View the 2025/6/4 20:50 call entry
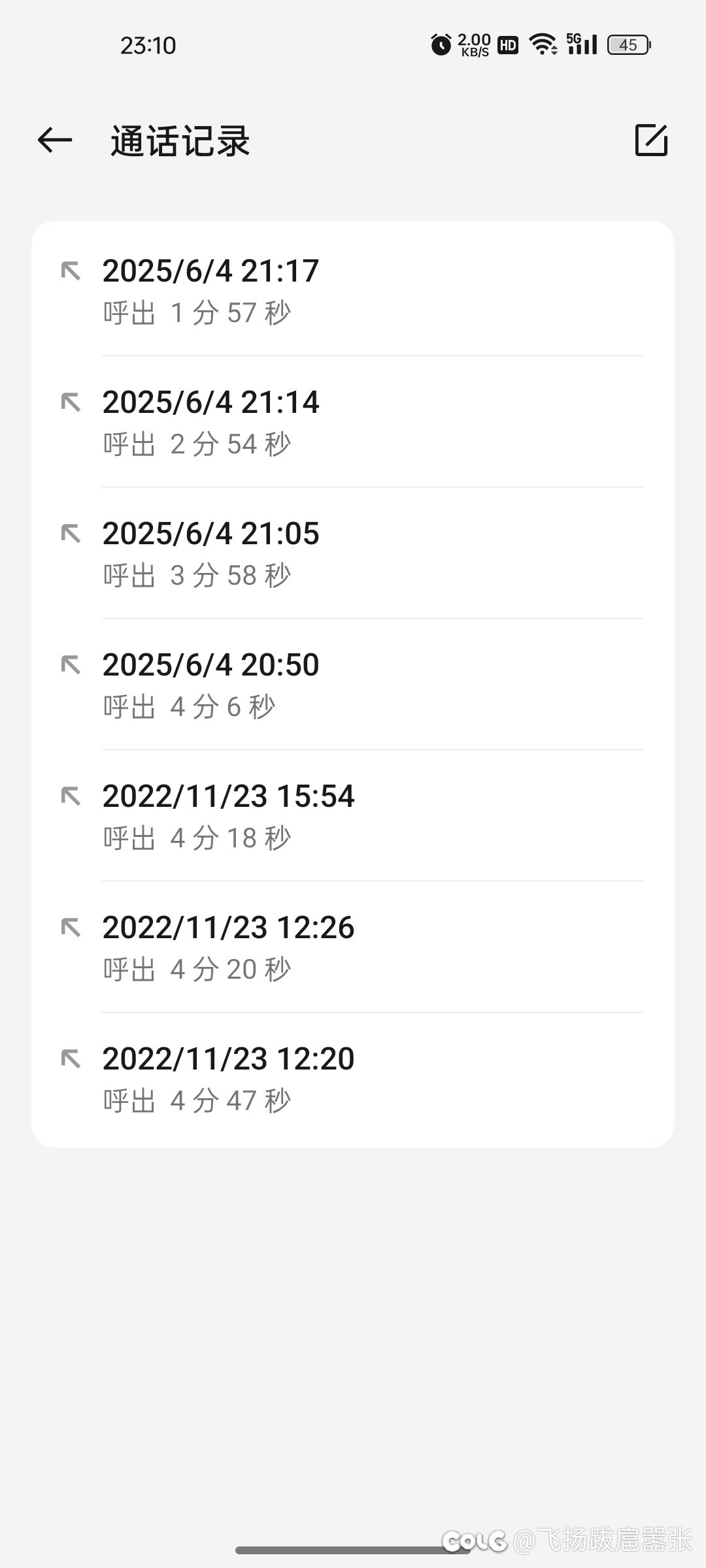 353,685
